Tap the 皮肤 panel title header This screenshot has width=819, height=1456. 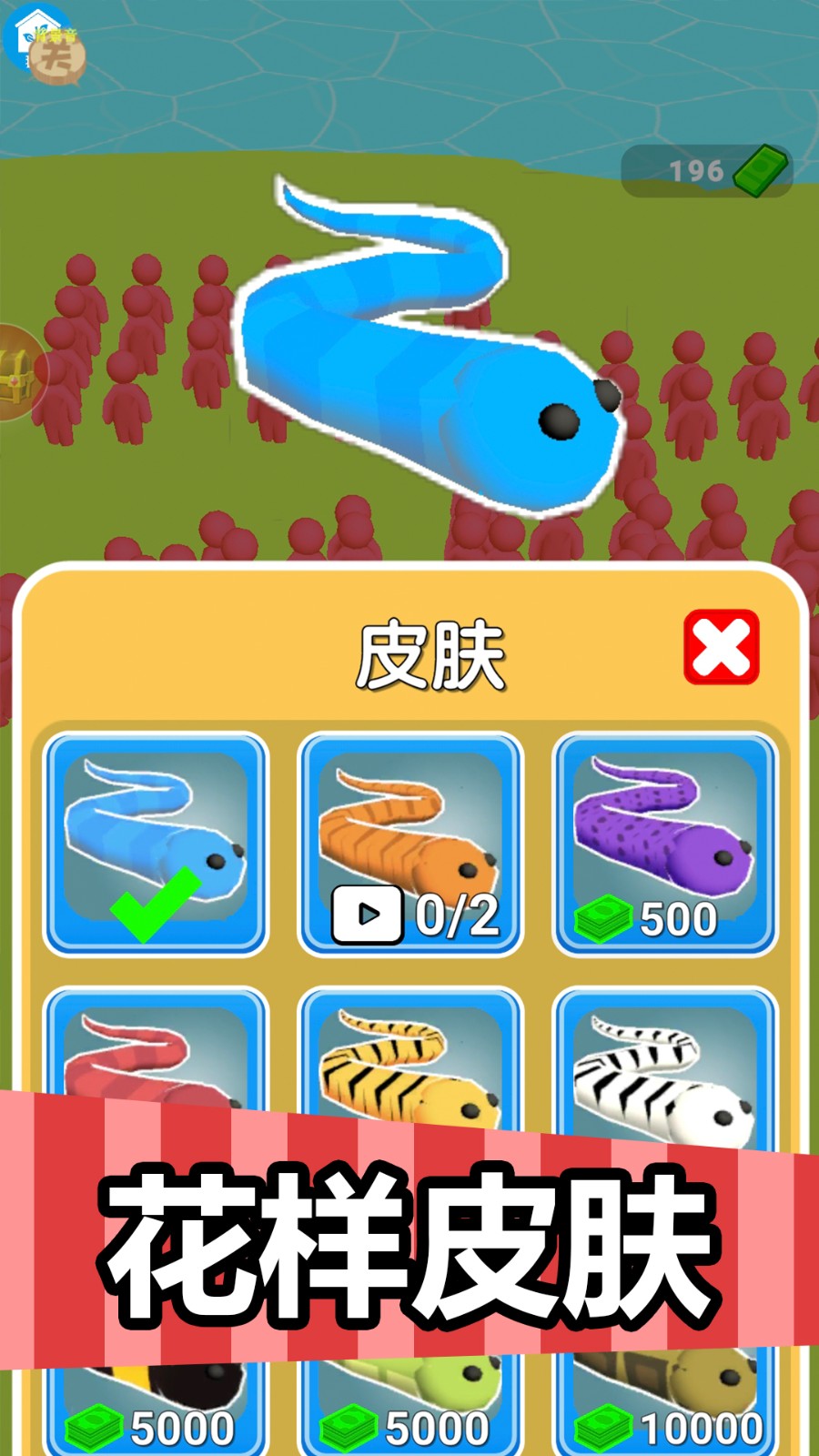coord(432,652)
